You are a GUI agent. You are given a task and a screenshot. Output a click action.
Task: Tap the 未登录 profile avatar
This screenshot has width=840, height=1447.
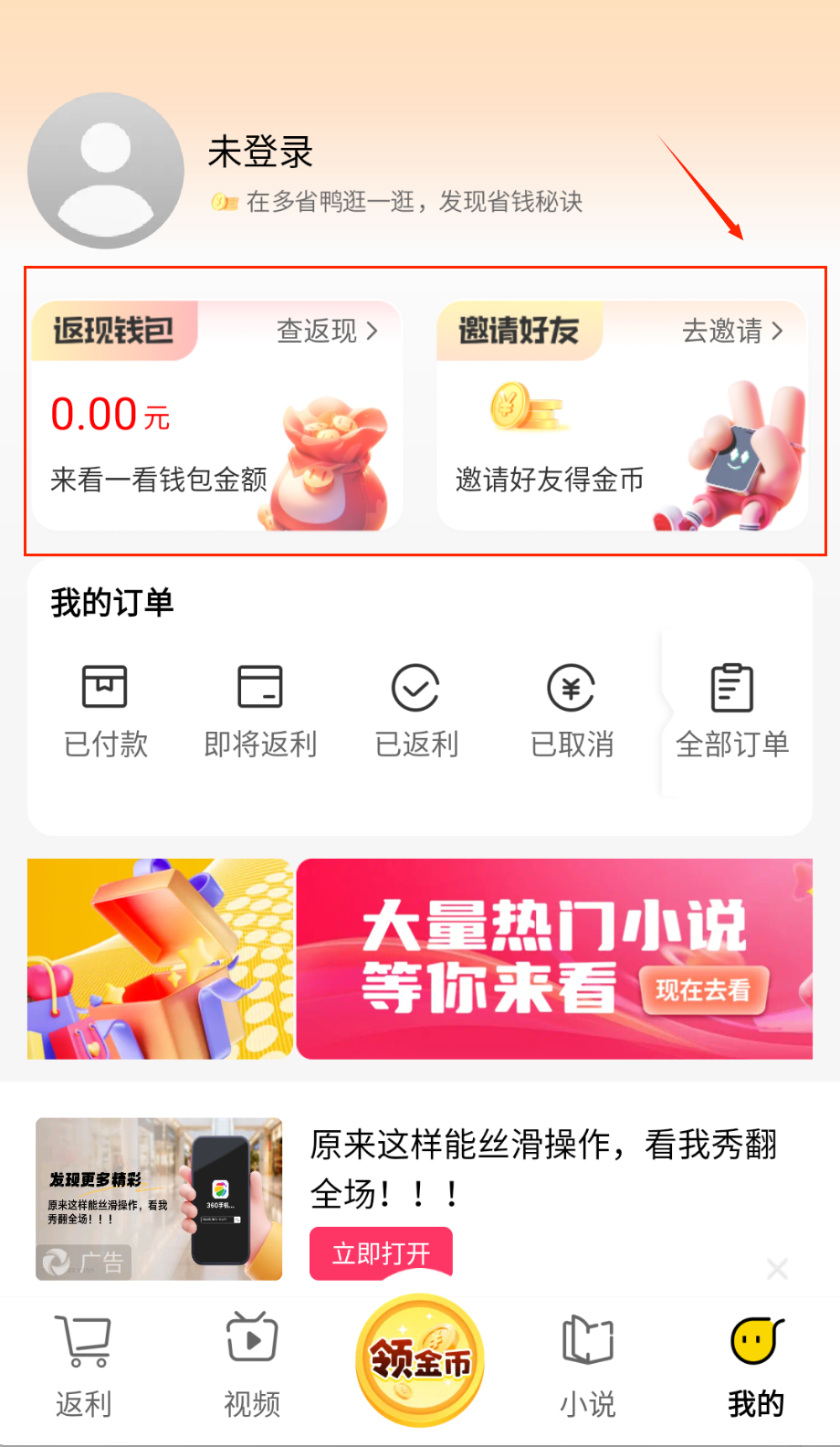pos(106,171)
